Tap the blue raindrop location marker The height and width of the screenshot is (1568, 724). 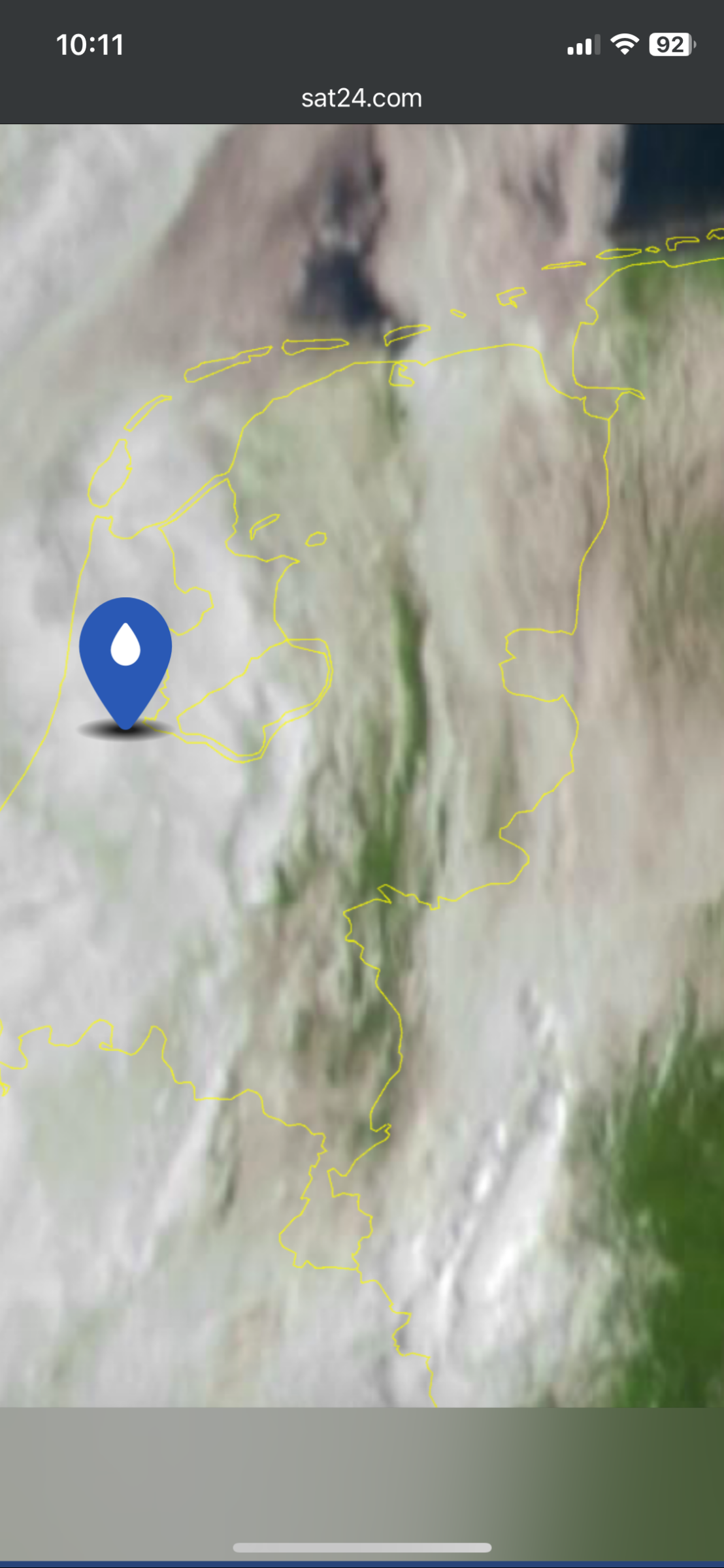pos(125,650)
